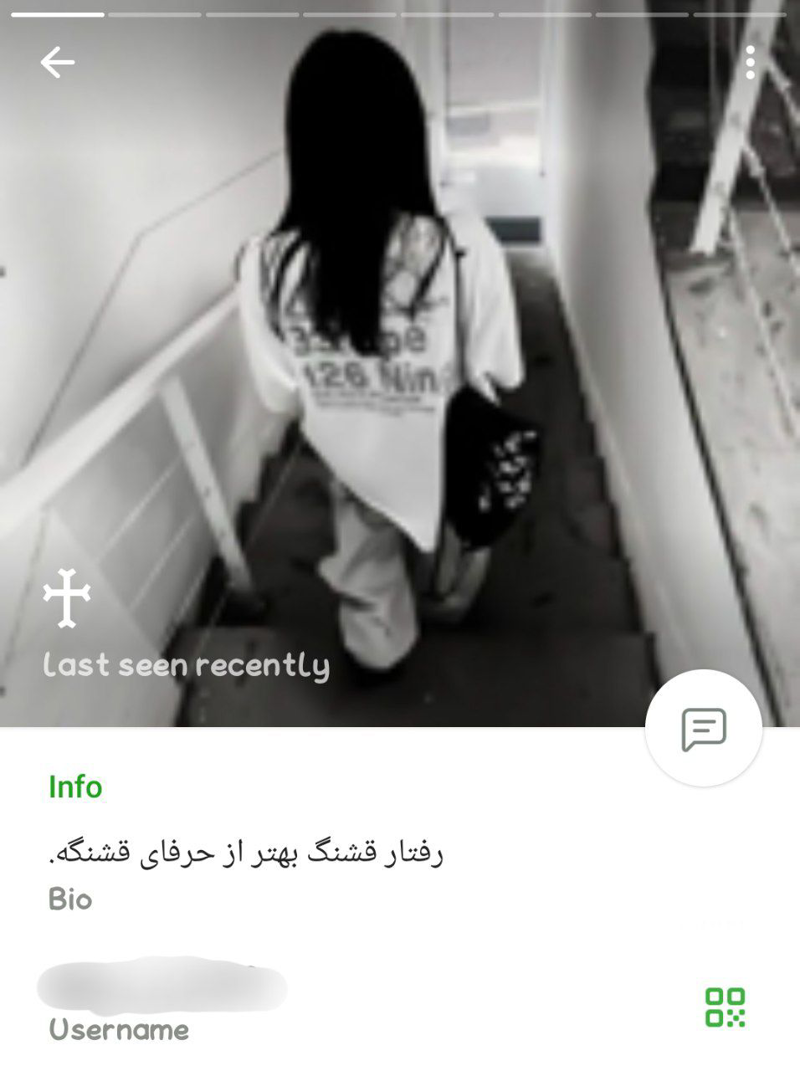Start a chat with the message button

click(x=704, y=729)
